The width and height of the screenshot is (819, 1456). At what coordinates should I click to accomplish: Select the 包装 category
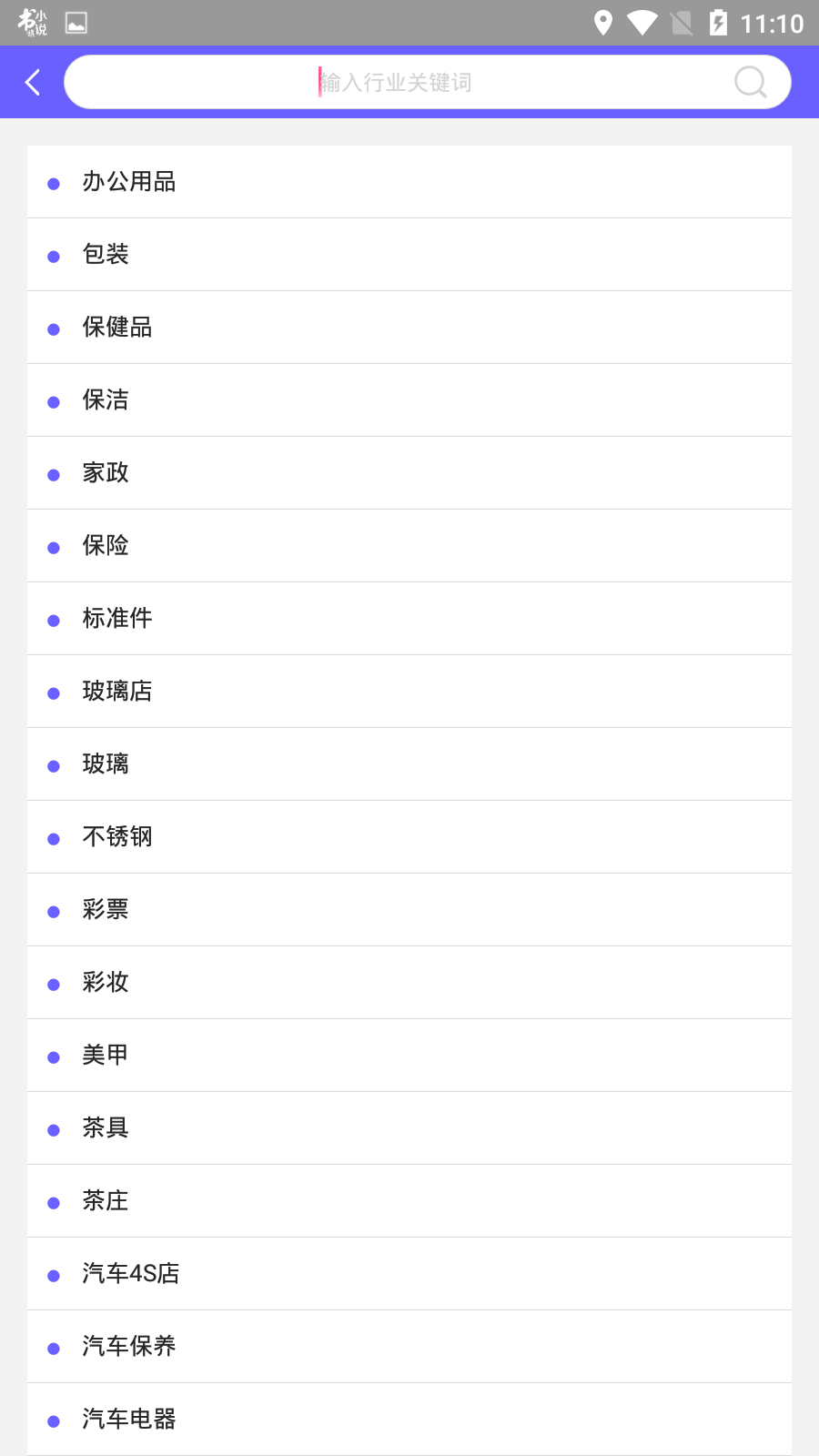106,254
